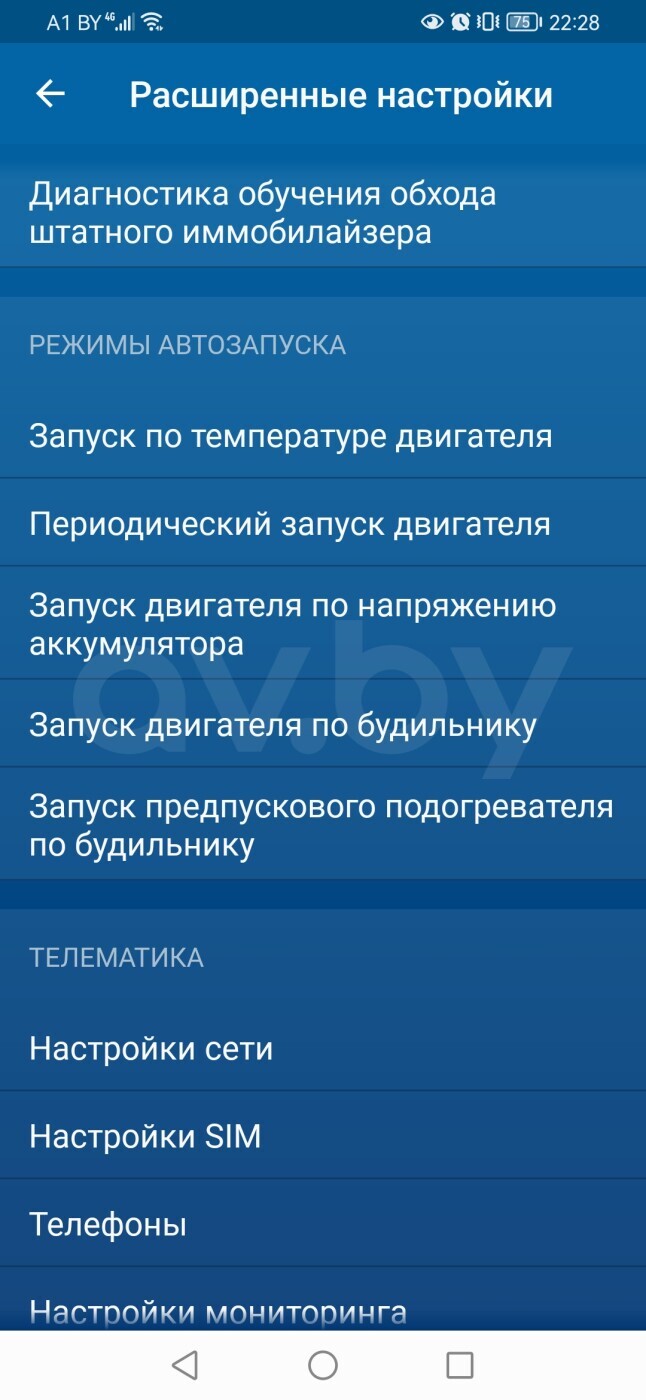Image resolution: width=646 pixels, height=1400 pixels.
Task: Open Запуск по температуре двигателя
Action: [x=323, y=436]
